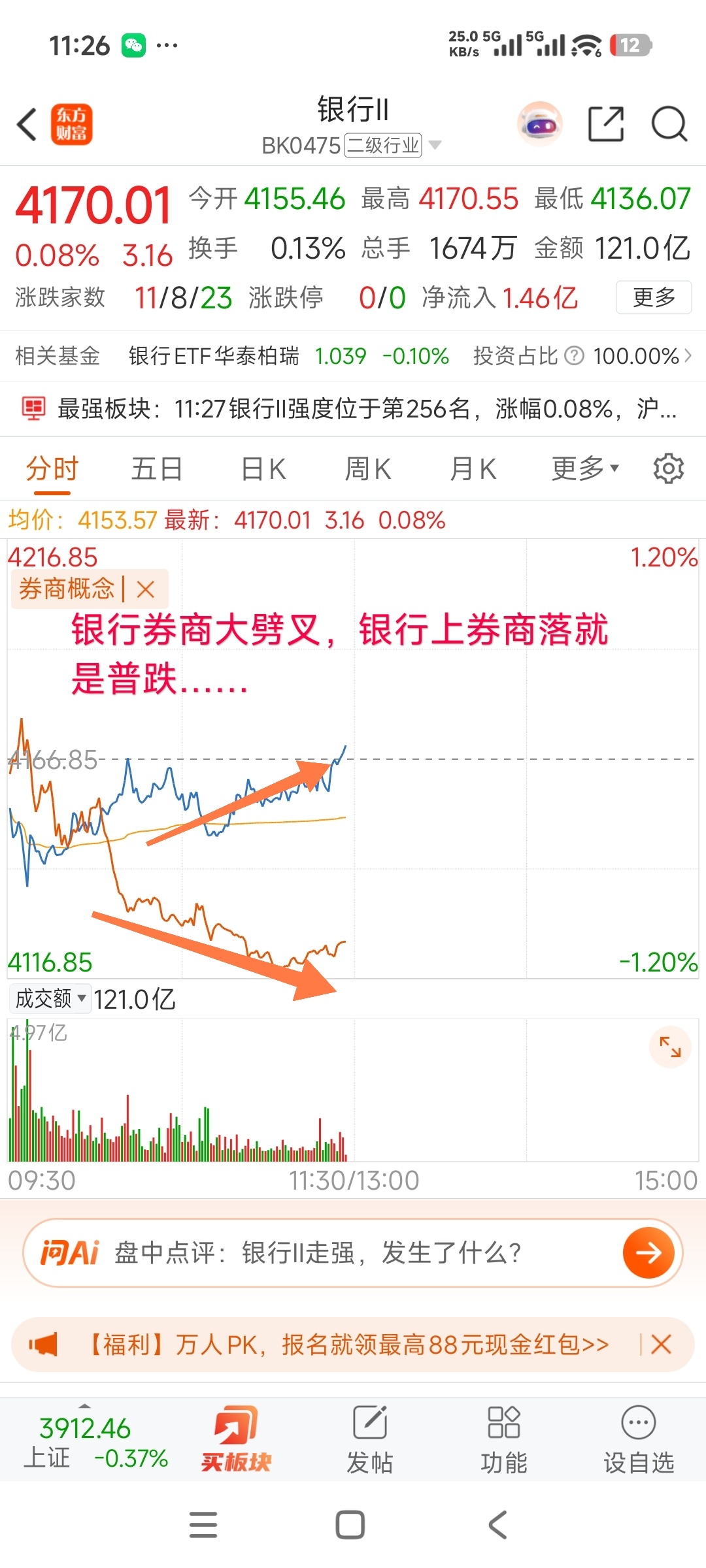The image size is (706, 1568).
Task: Expand the 更多 chart period dropdown
Action: [585, 468]
